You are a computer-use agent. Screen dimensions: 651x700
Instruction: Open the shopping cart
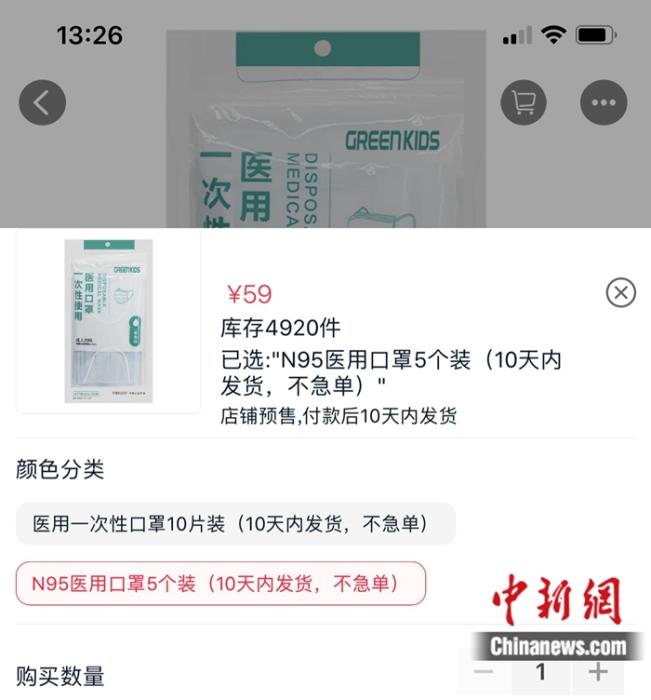(524, 102)
